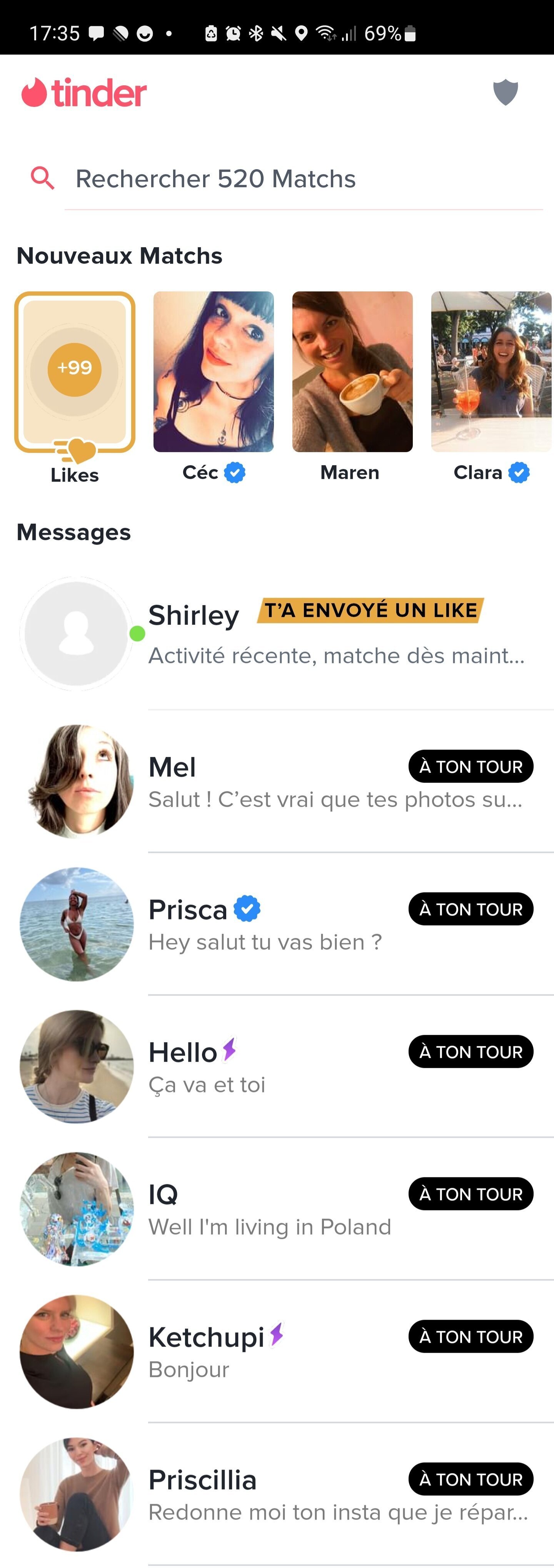Open new match Maren
The image size is (554, 1568).
[x=352, y=373]
